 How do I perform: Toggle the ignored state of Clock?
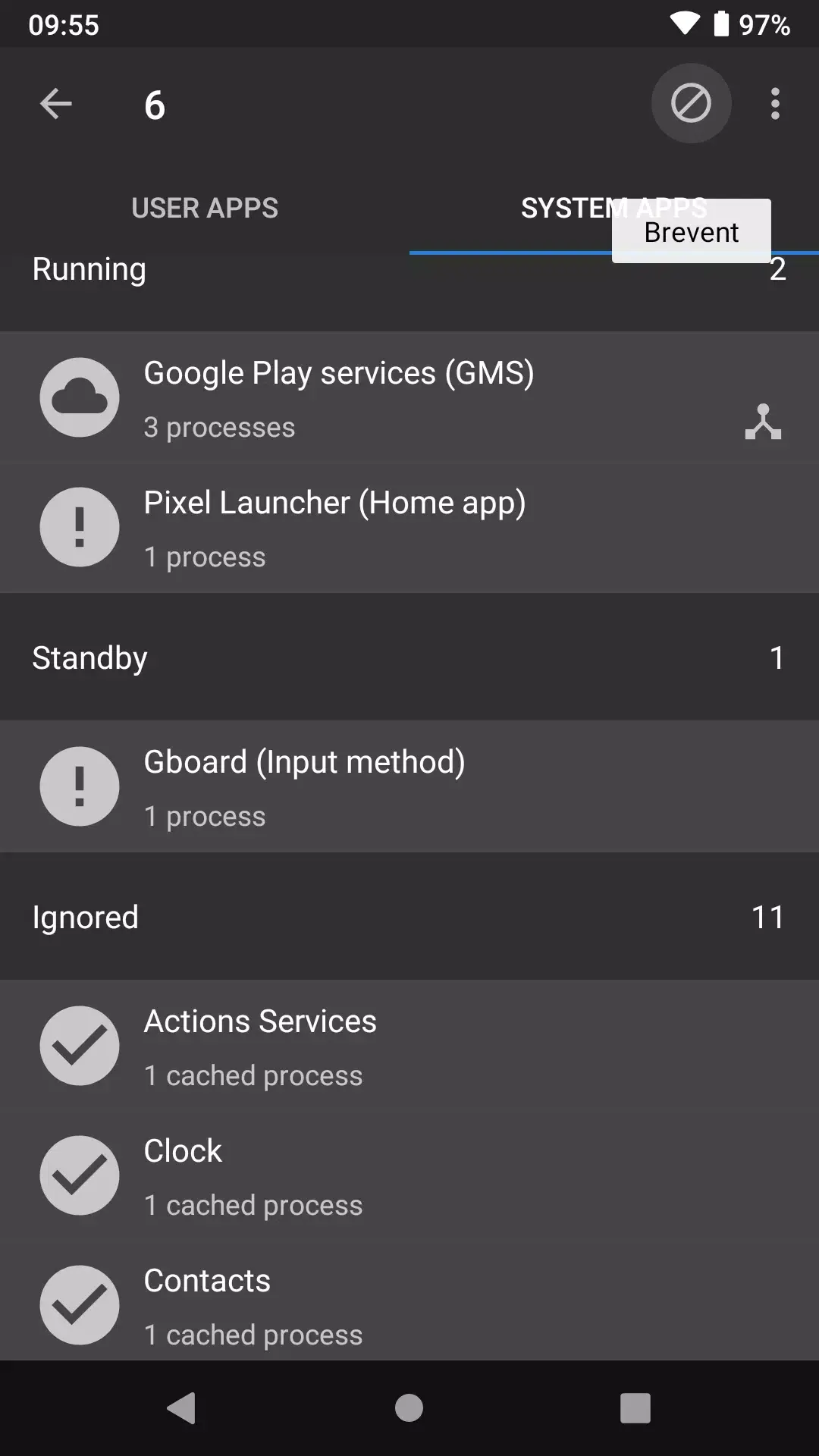point(79,1175)
